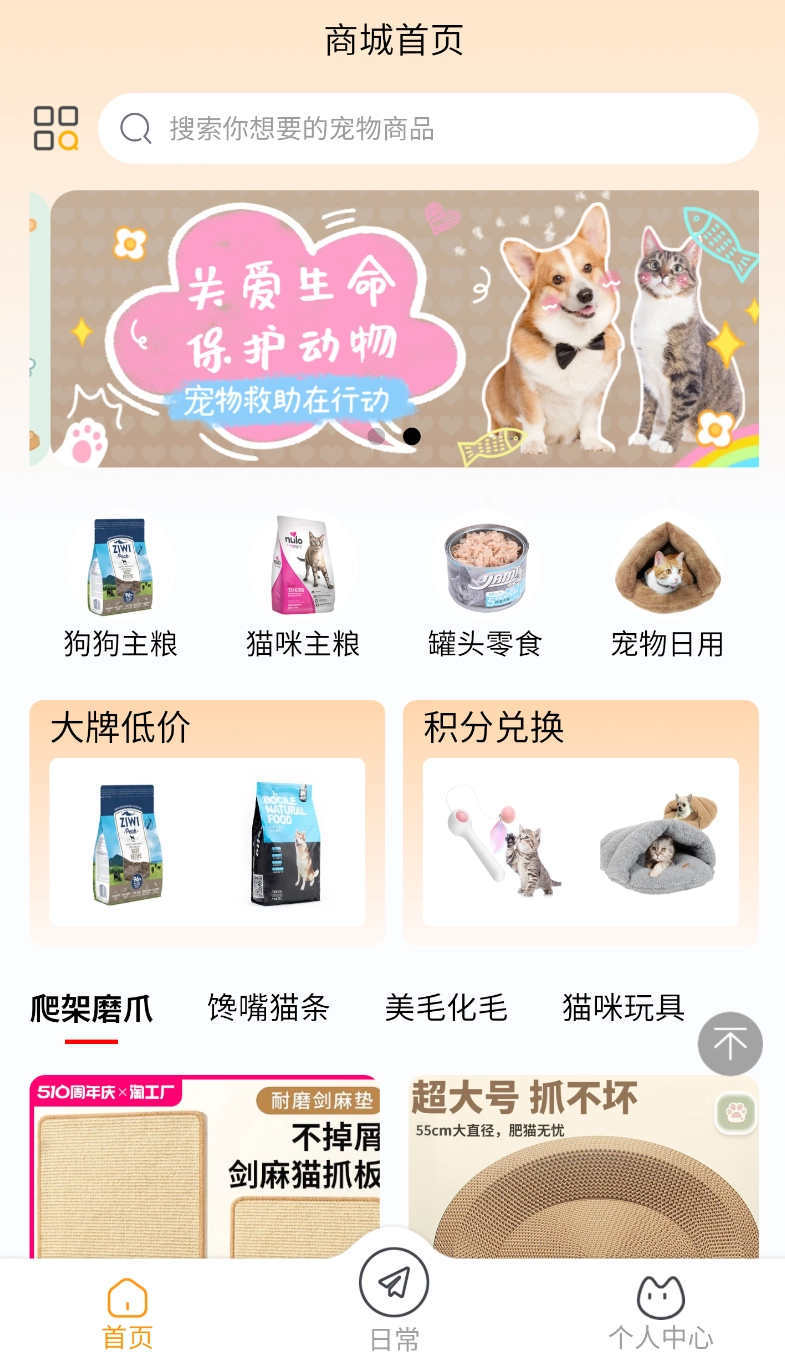The image size is (785, 1353).
Task: Select the 爬架磨爪 tab
Action: (x=92, y=1008)
